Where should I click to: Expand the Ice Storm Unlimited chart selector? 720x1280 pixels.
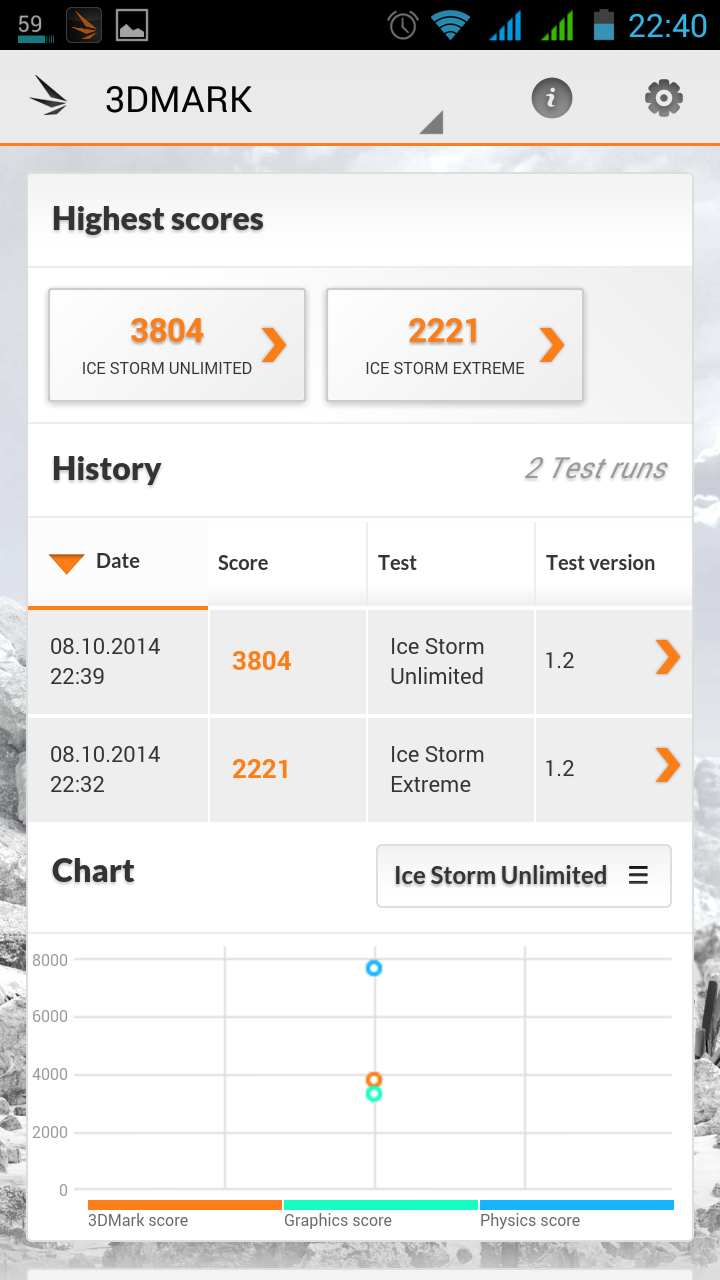tap(523, 876)
